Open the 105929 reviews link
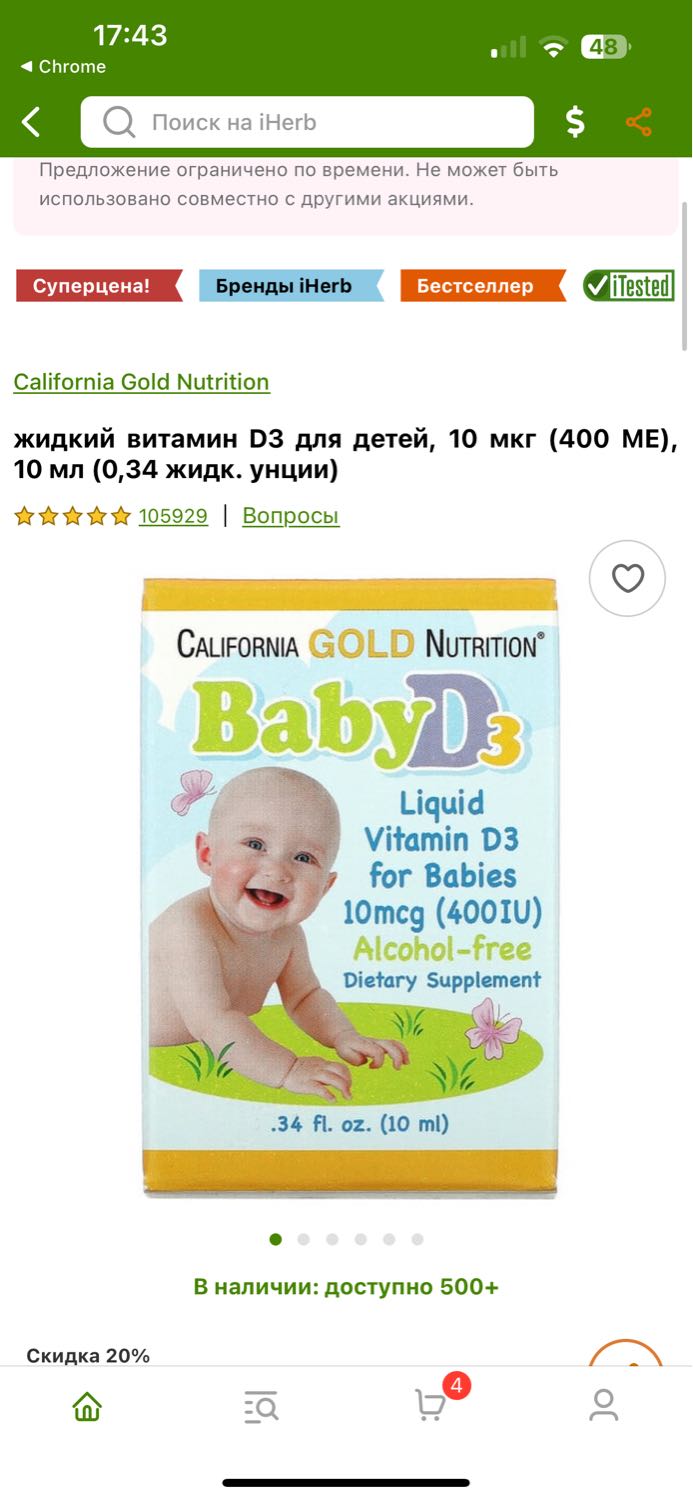 (x=173, y=516)
